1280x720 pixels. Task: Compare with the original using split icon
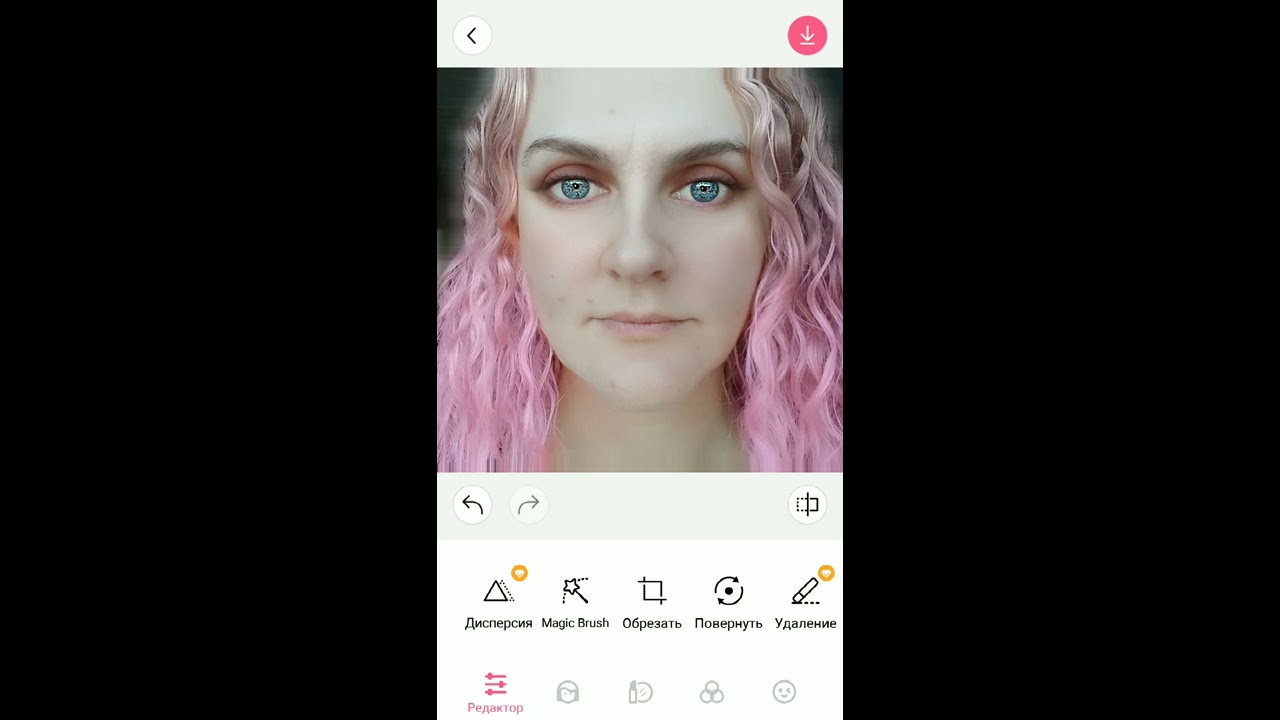[807, 505]
